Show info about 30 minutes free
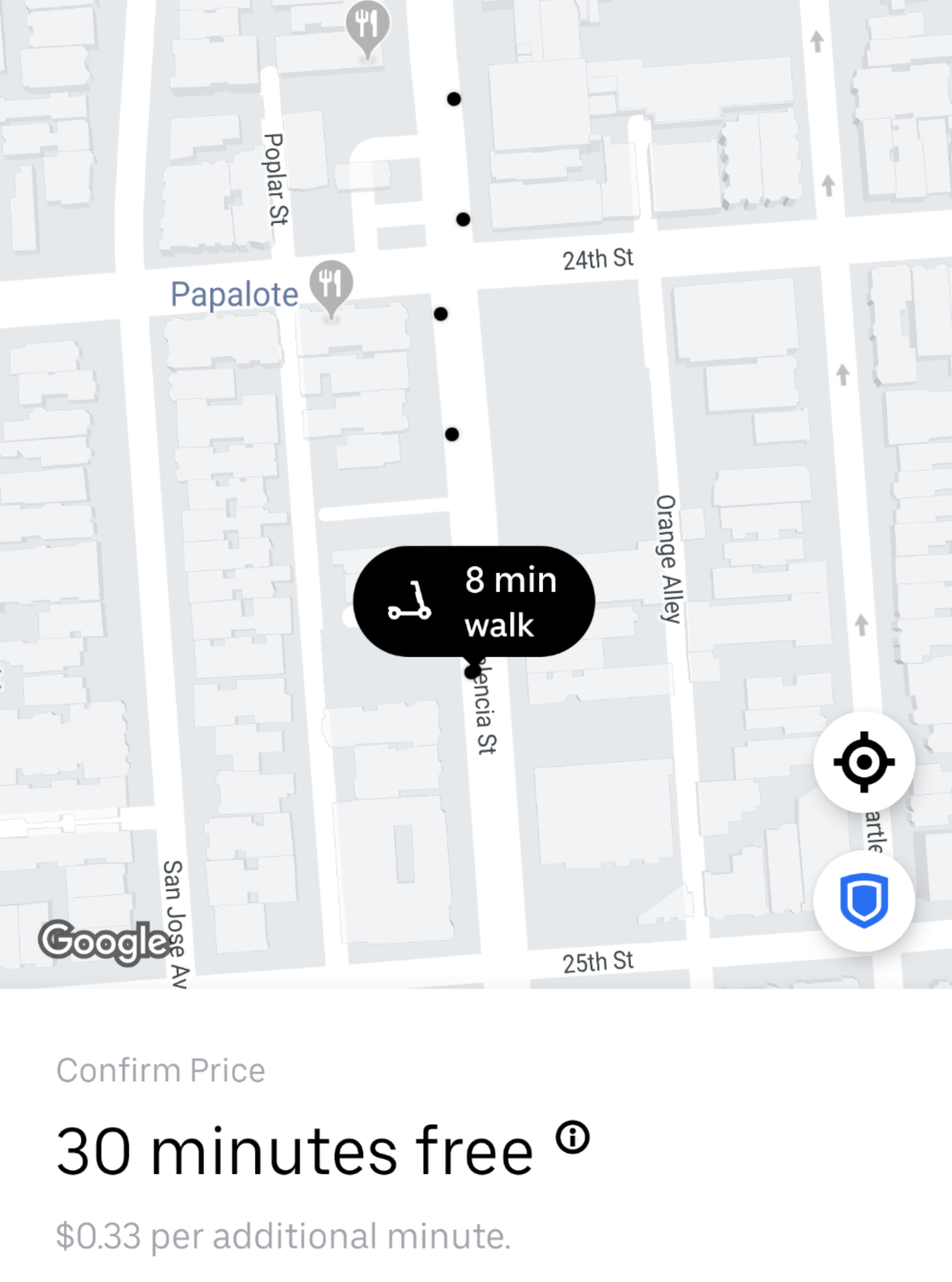This screenshot has height=1282, width=952. [x=573, y=1137]
